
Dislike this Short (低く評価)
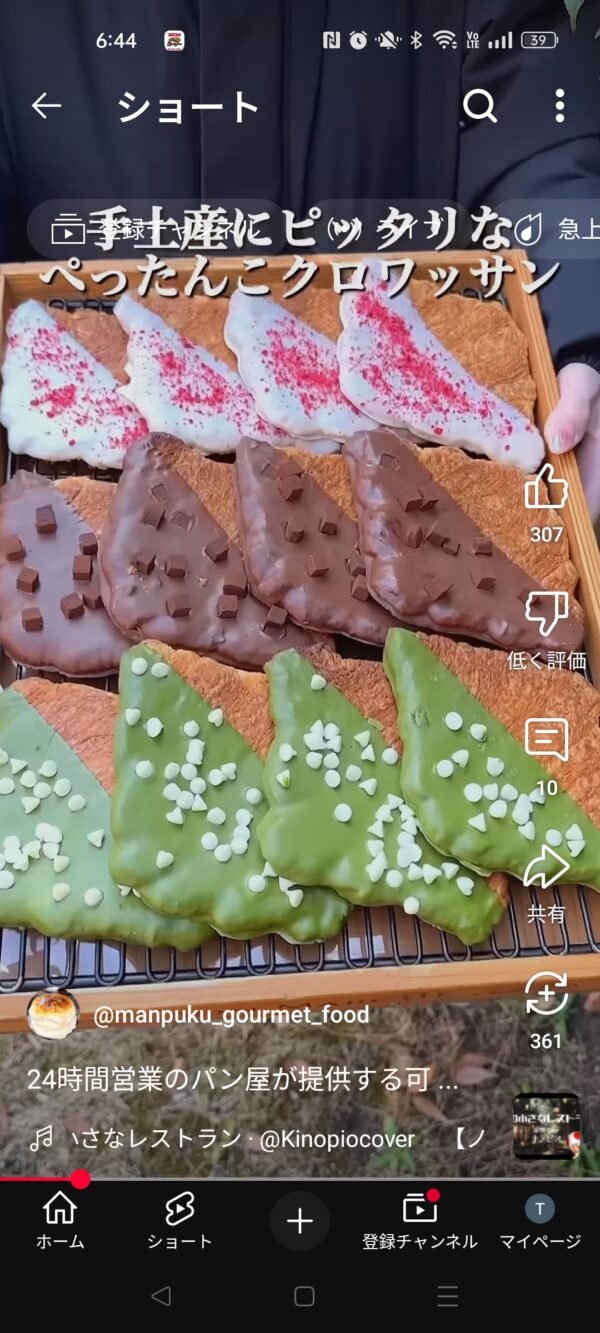pos(546,615)
